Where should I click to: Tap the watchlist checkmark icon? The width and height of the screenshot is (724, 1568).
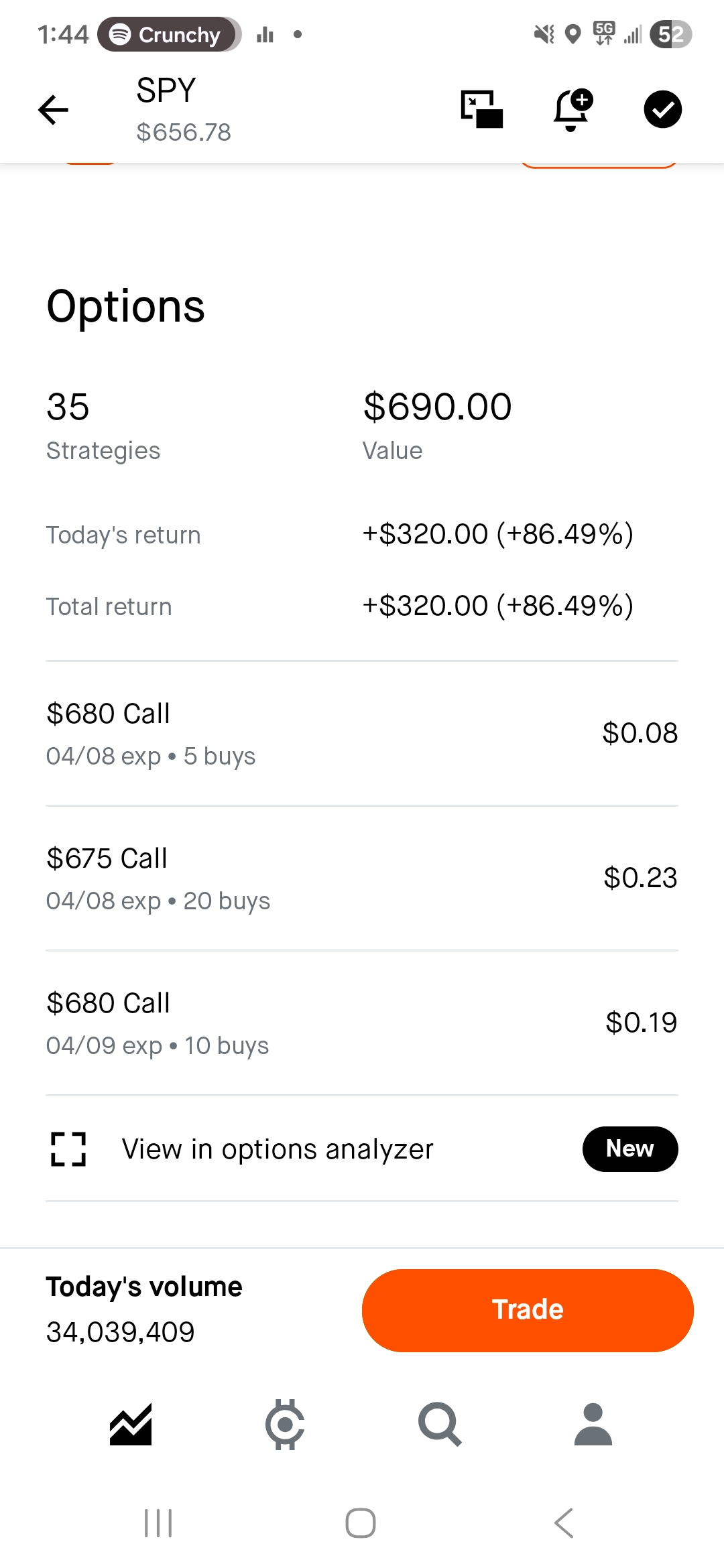pyautogui.click(x=662, y=109)
